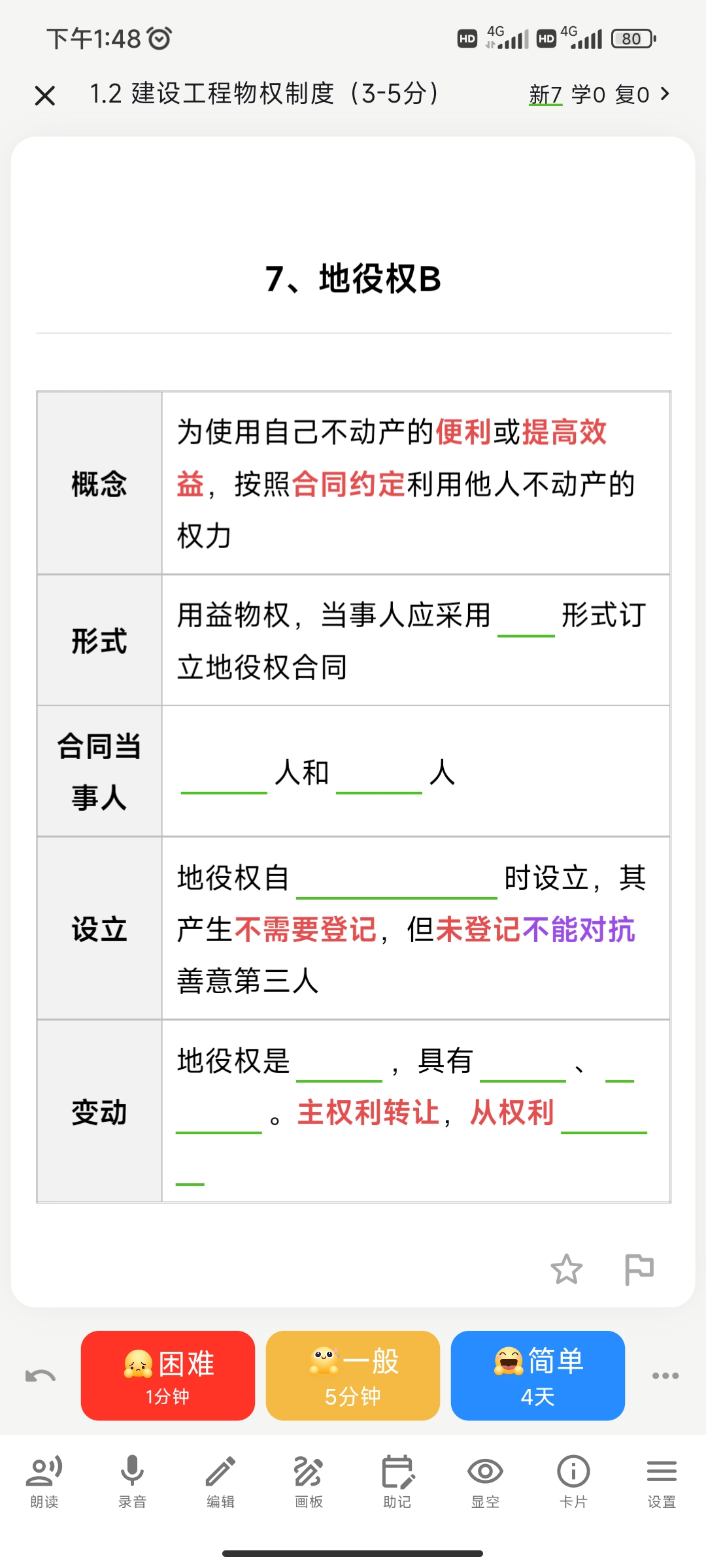This screenshot has width=706, height=1568.
Task: Open more rating options
Action: [665, 1375]
